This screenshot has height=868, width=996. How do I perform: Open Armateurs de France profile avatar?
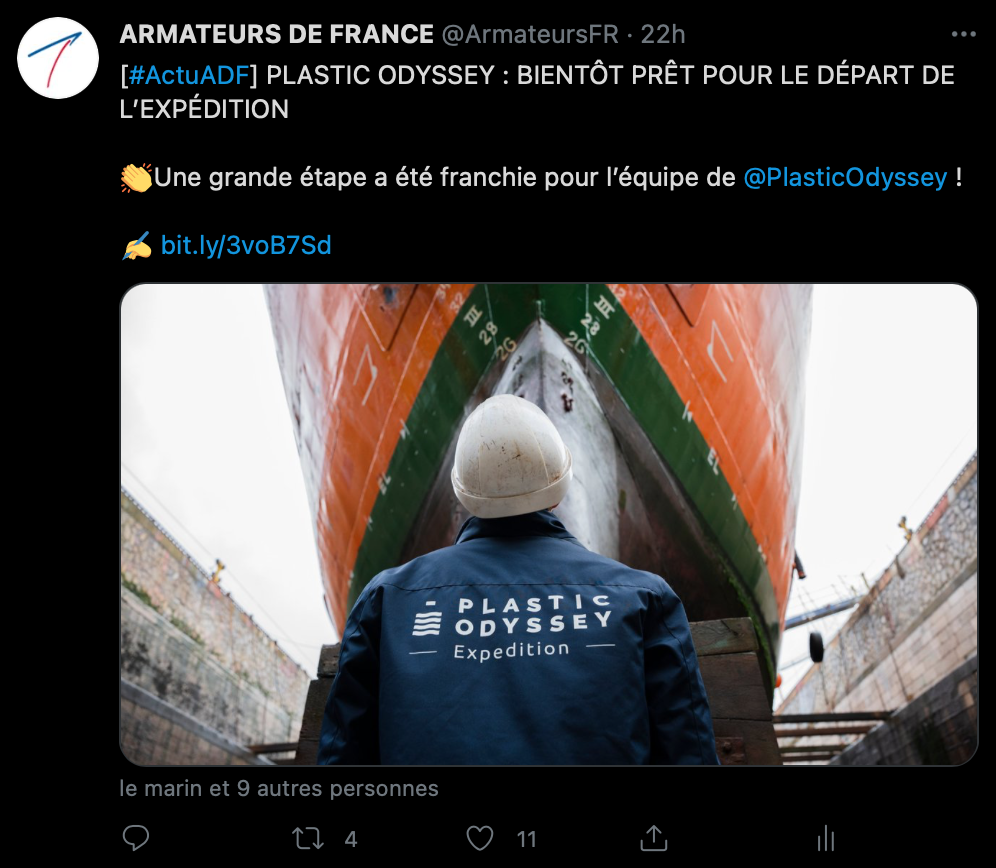(57, 57)
